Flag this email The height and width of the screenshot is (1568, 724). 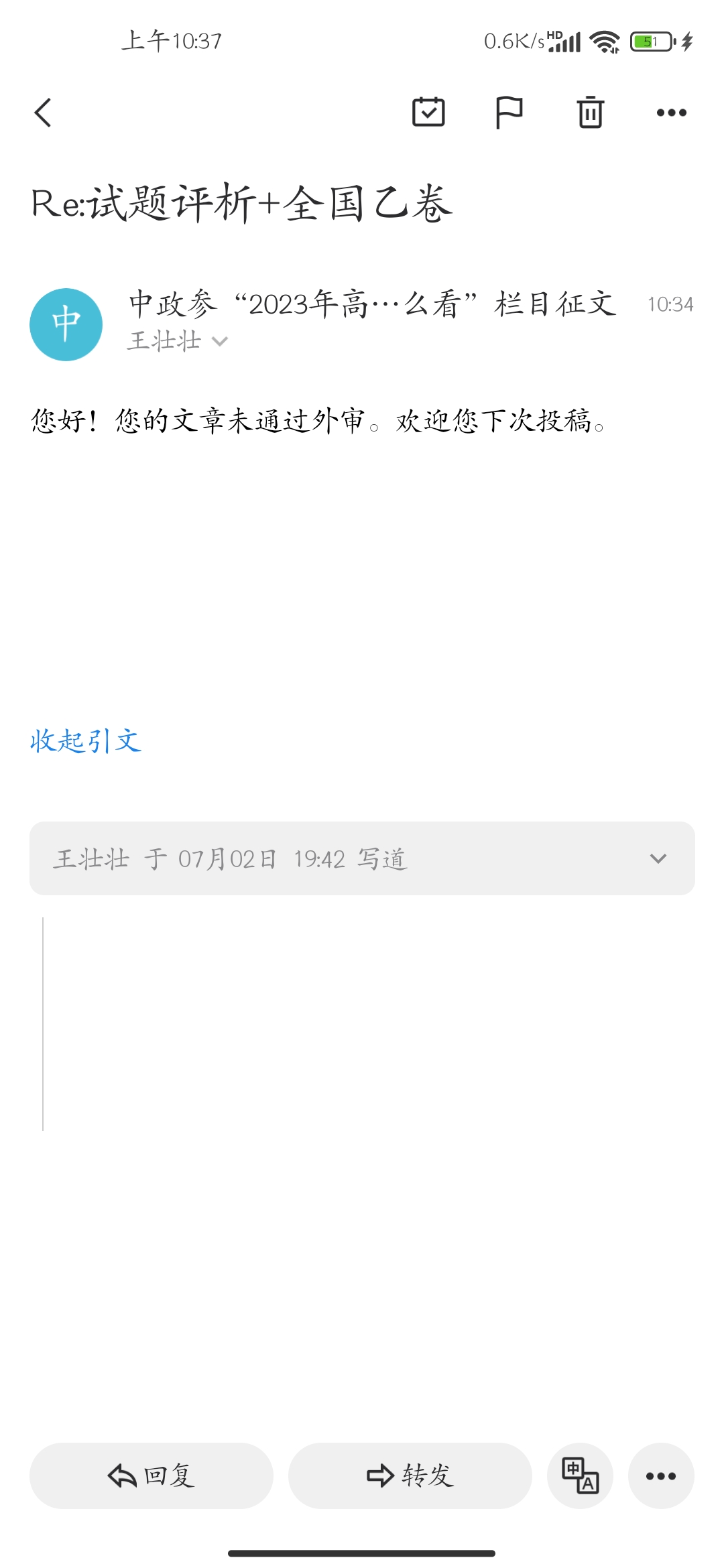pos(509,112)
